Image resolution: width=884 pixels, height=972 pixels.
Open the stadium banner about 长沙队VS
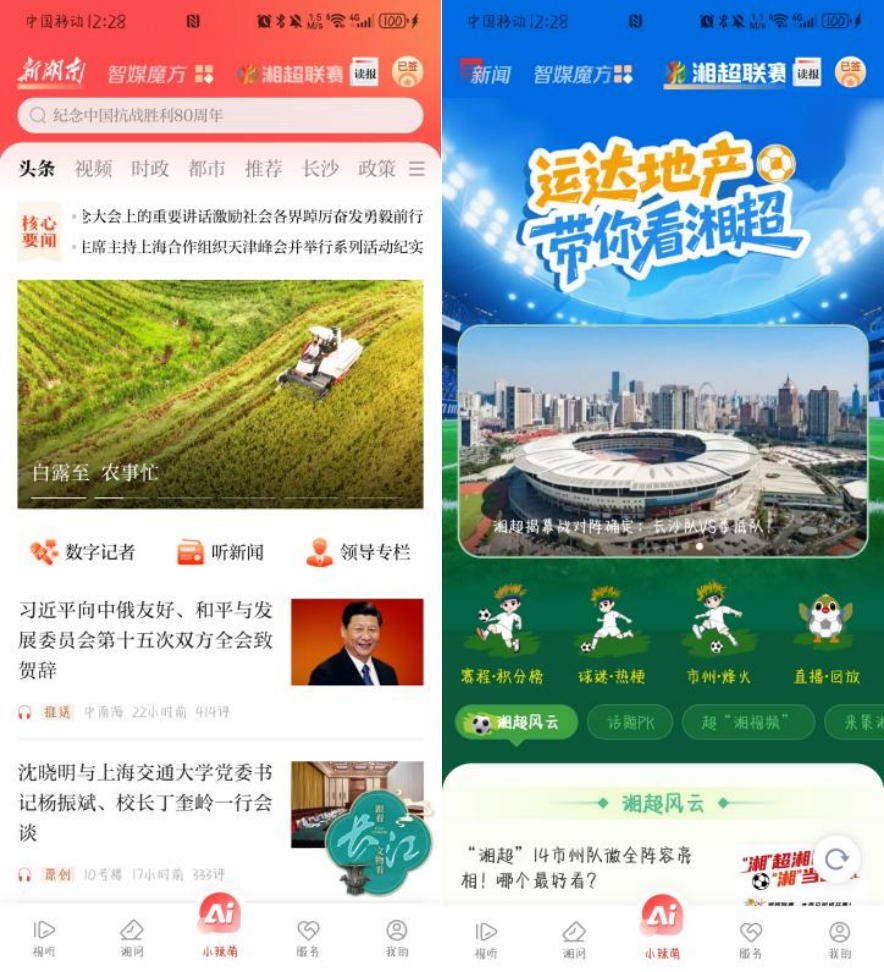(662, 440)
